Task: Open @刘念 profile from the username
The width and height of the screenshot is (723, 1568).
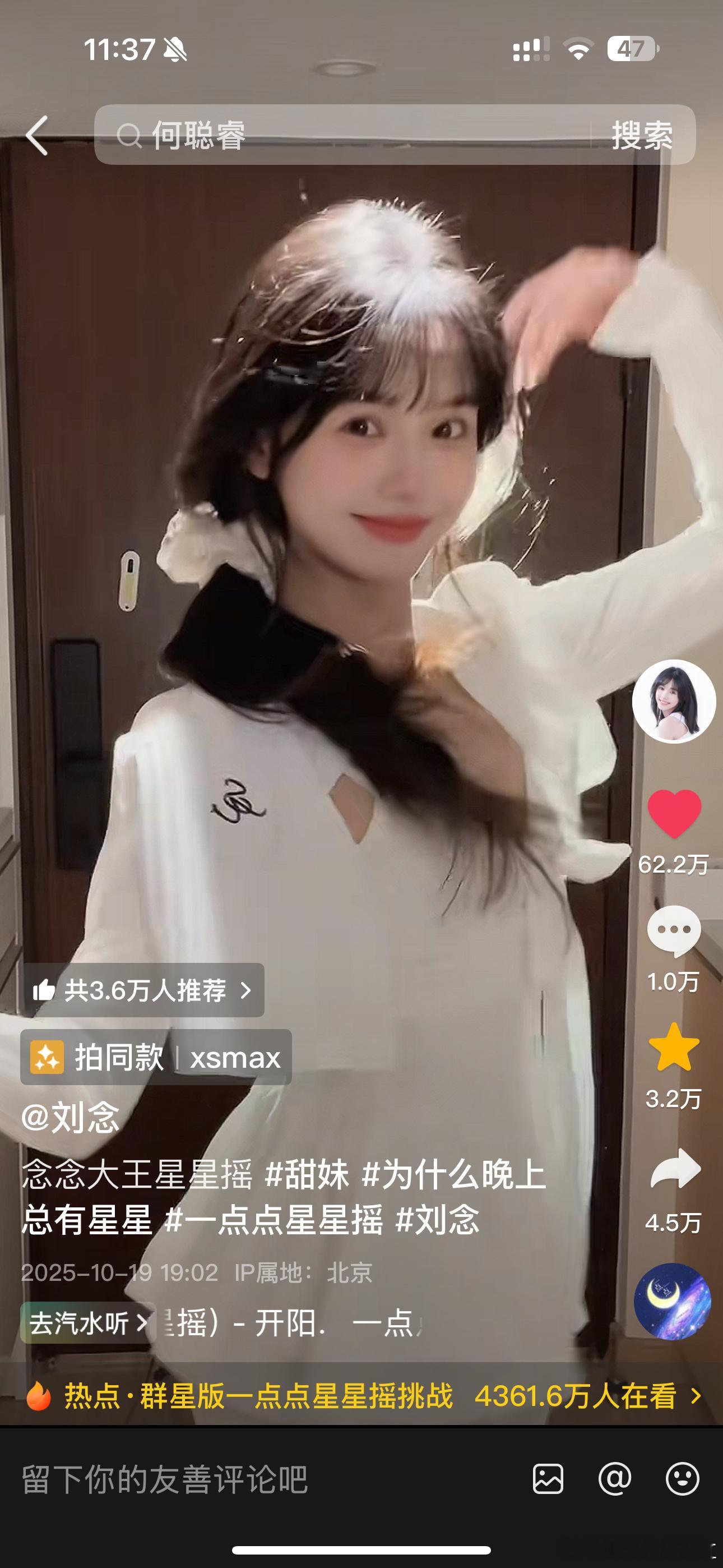Action: [x=71, y=1118]
